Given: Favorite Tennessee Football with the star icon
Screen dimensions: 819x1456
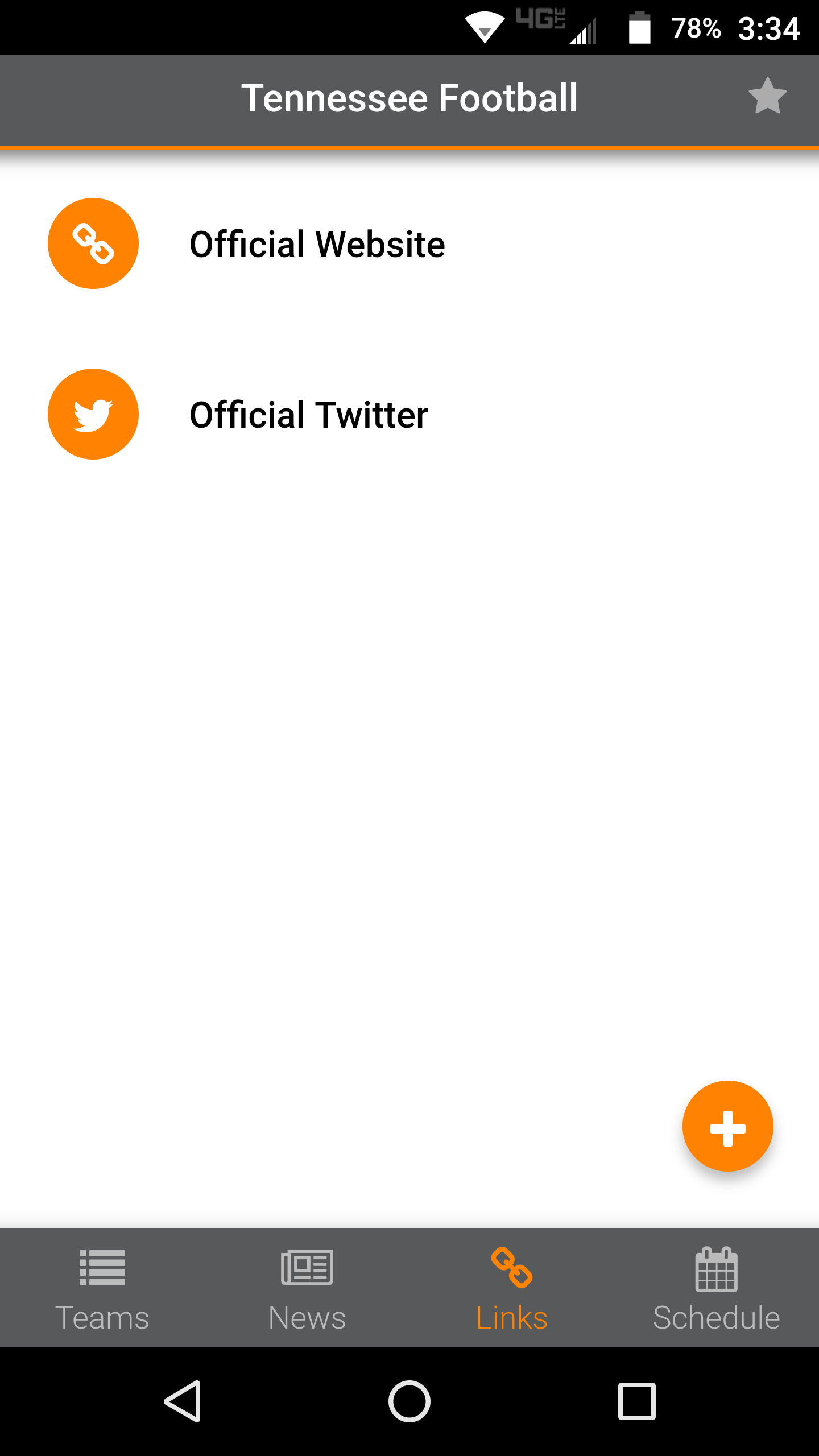Looking at the screenshot, I should pyautogui.click(x=767, y=96).
